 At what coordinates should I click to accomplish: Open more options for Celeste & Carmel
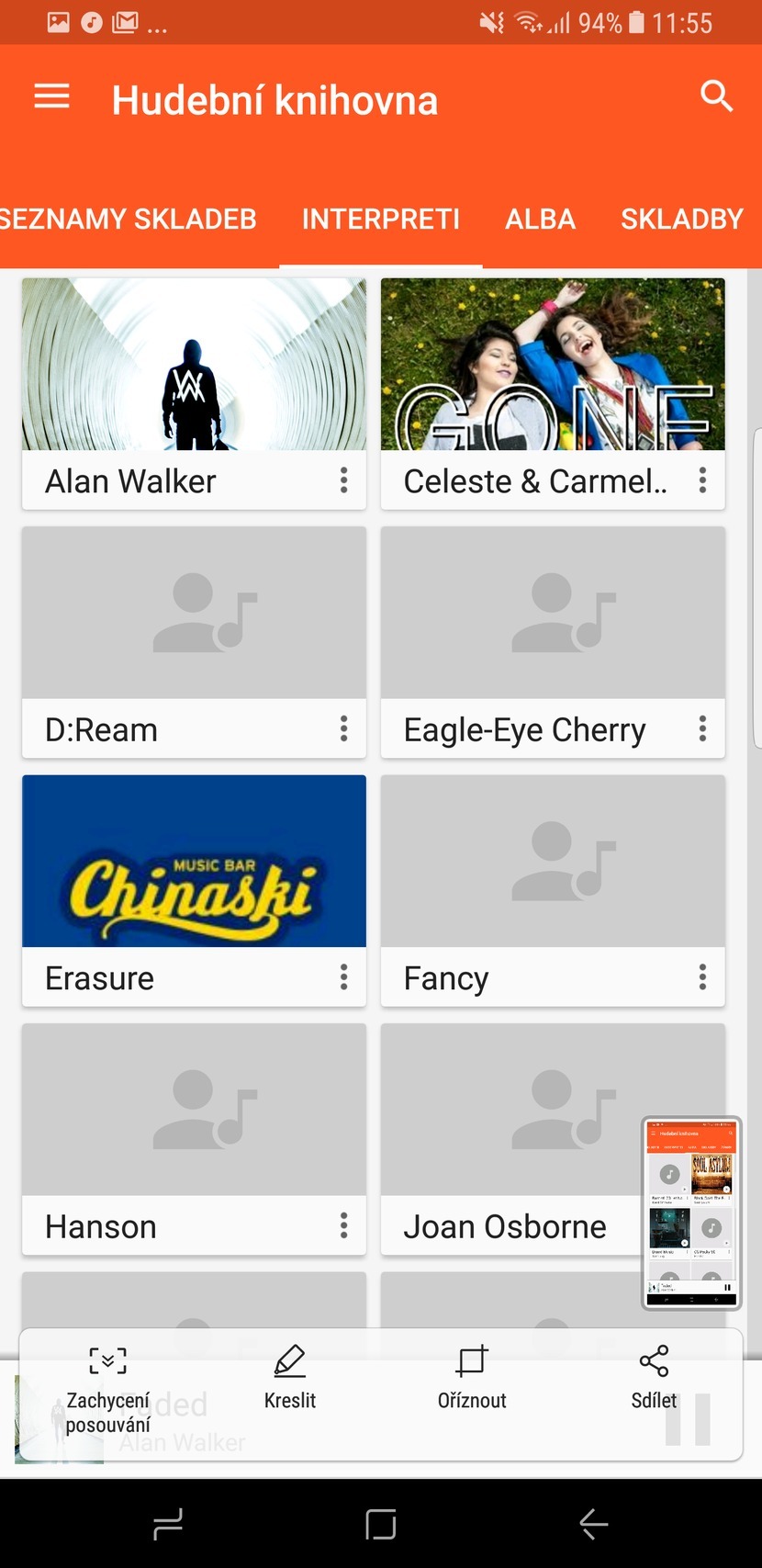point(702,480)
